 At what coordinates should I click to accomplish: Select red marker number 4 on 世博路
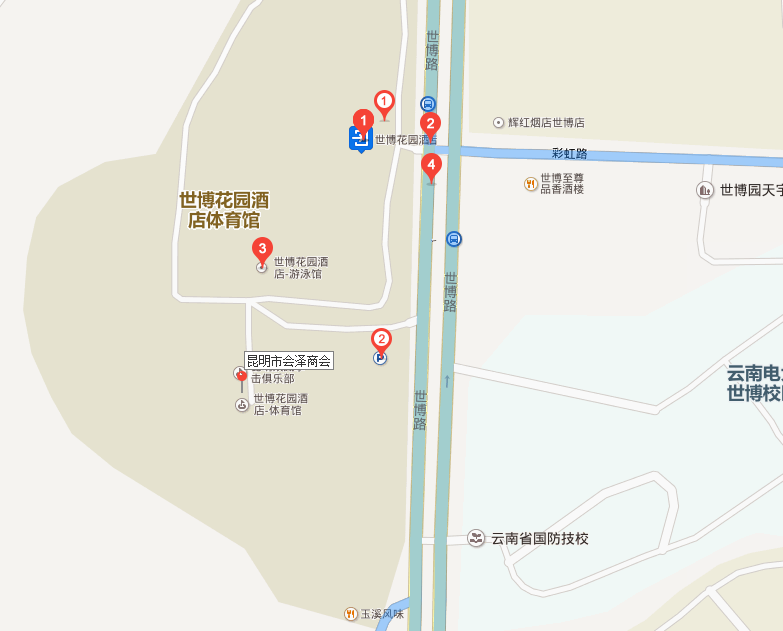(x=431, y=165)
